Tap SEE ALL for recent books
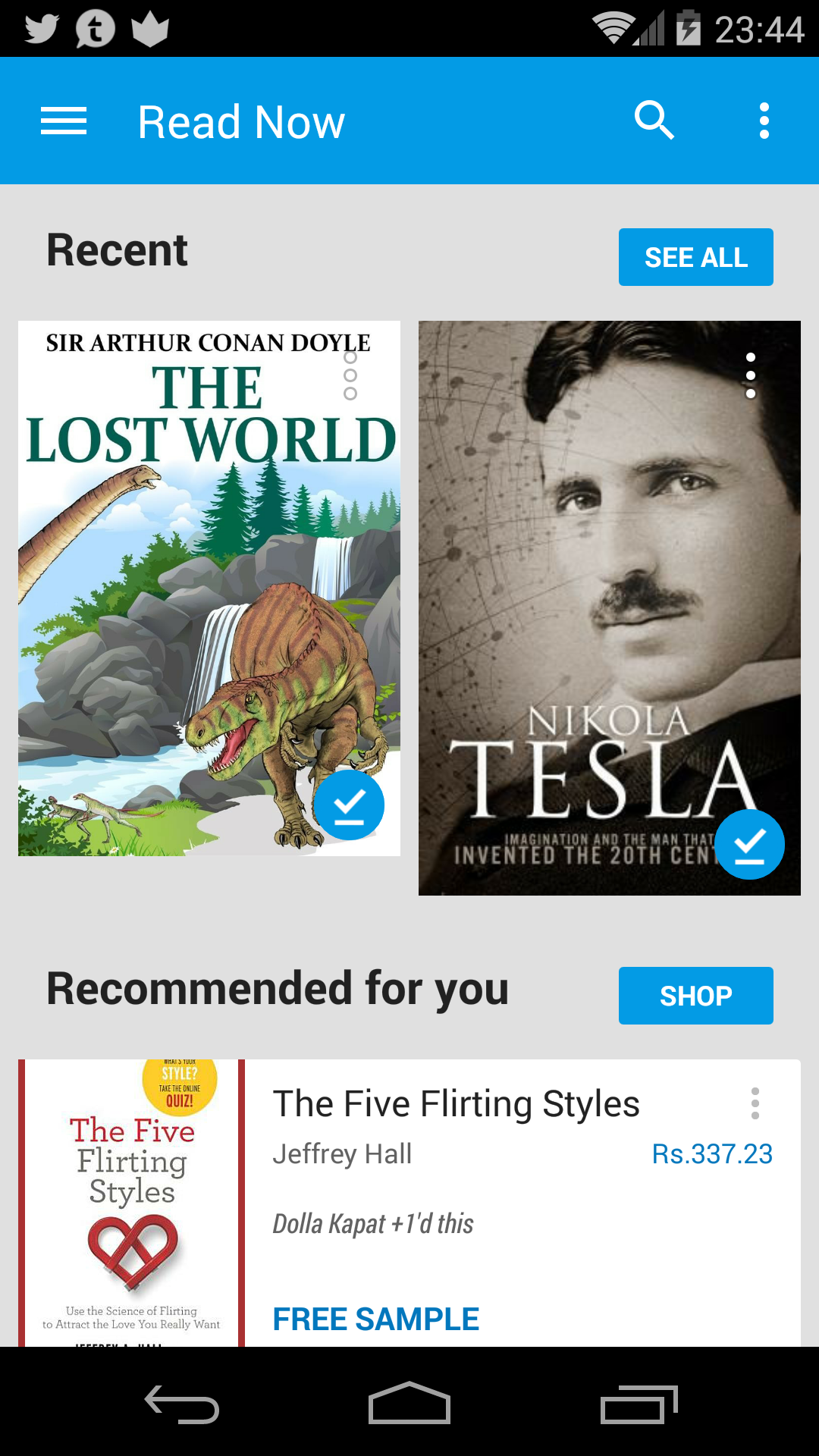This screenshot has height=1456, width=819. pyautogui.click(x=695, y=257)
